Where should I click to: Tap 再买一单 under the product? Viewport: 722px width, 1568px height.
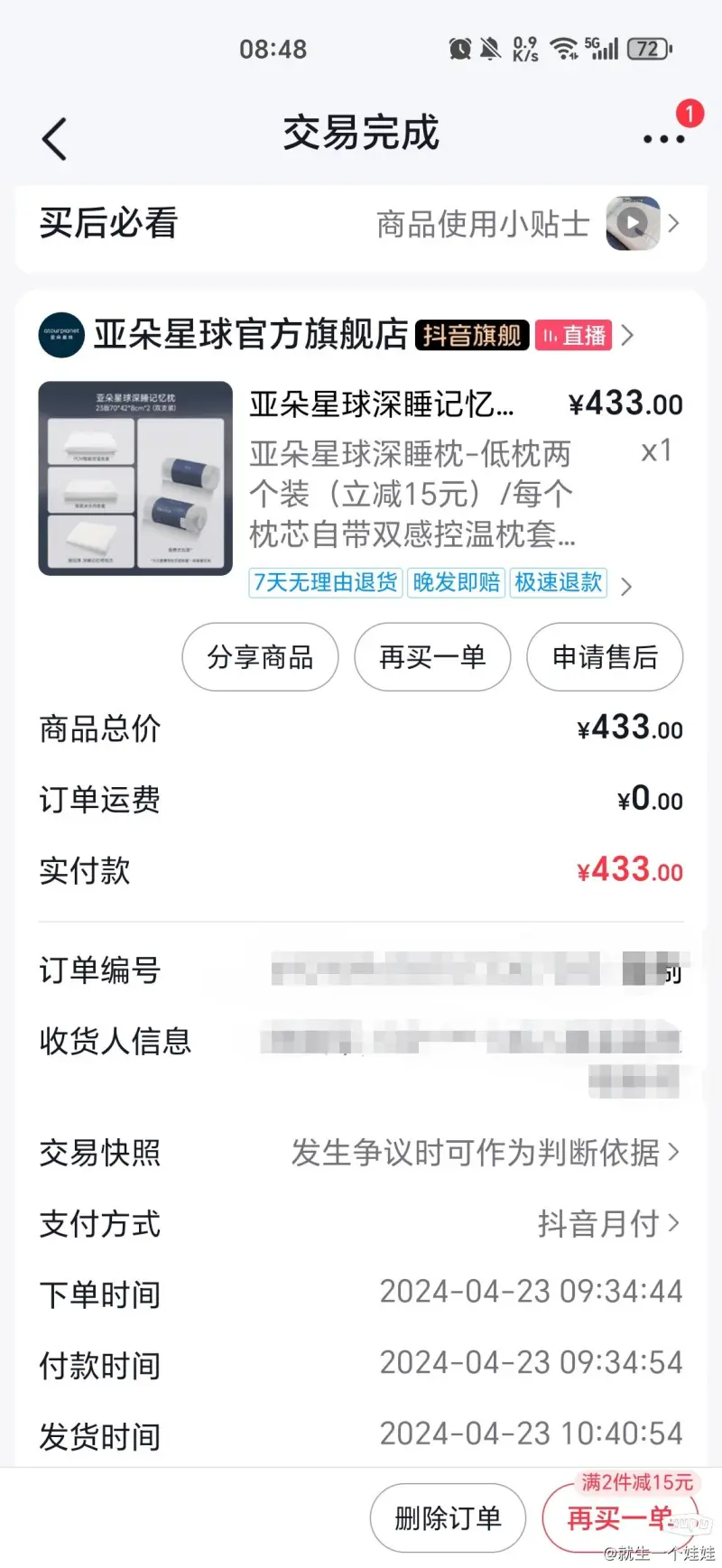pyautogui.click(x=432, y=657)
